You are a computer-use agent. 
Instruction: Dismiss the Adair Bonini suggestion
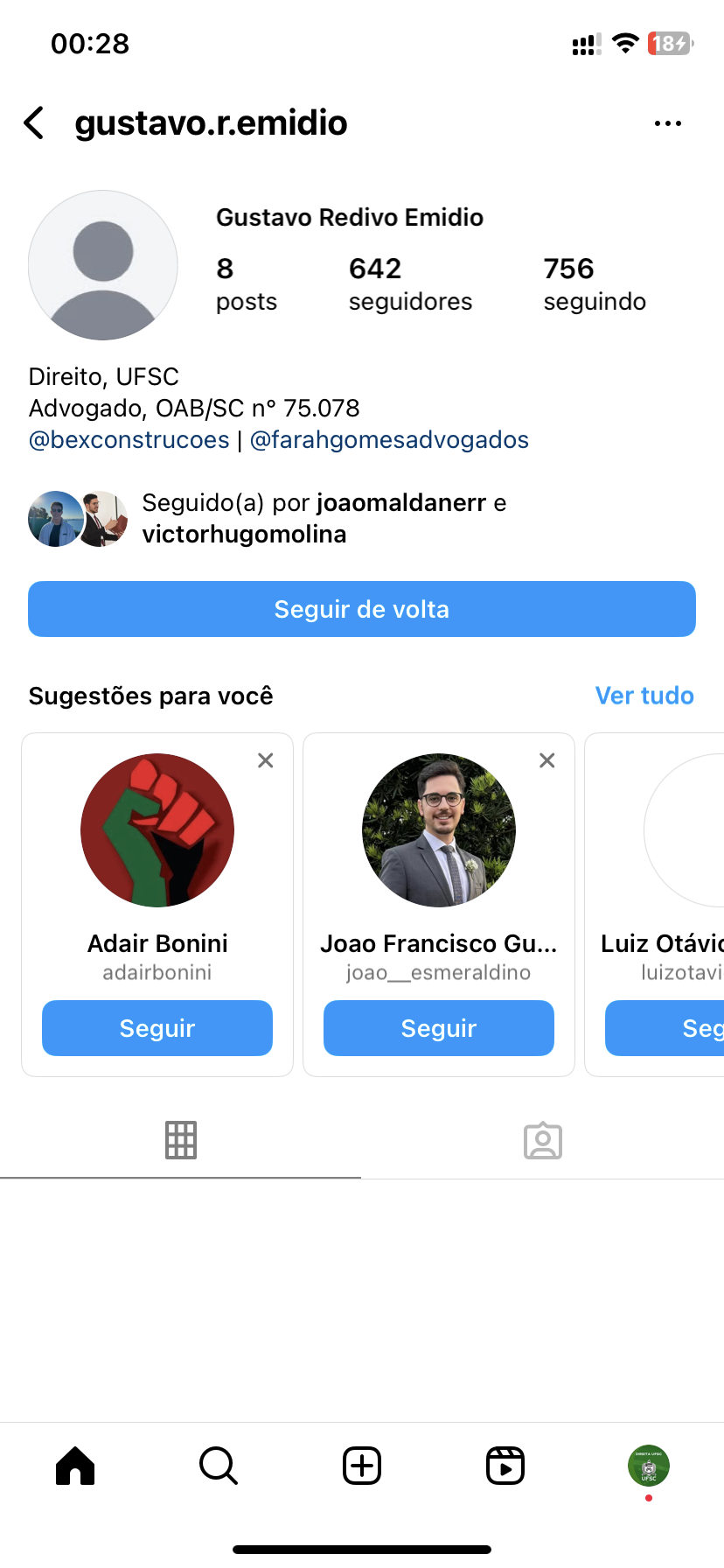click(266, 760)
